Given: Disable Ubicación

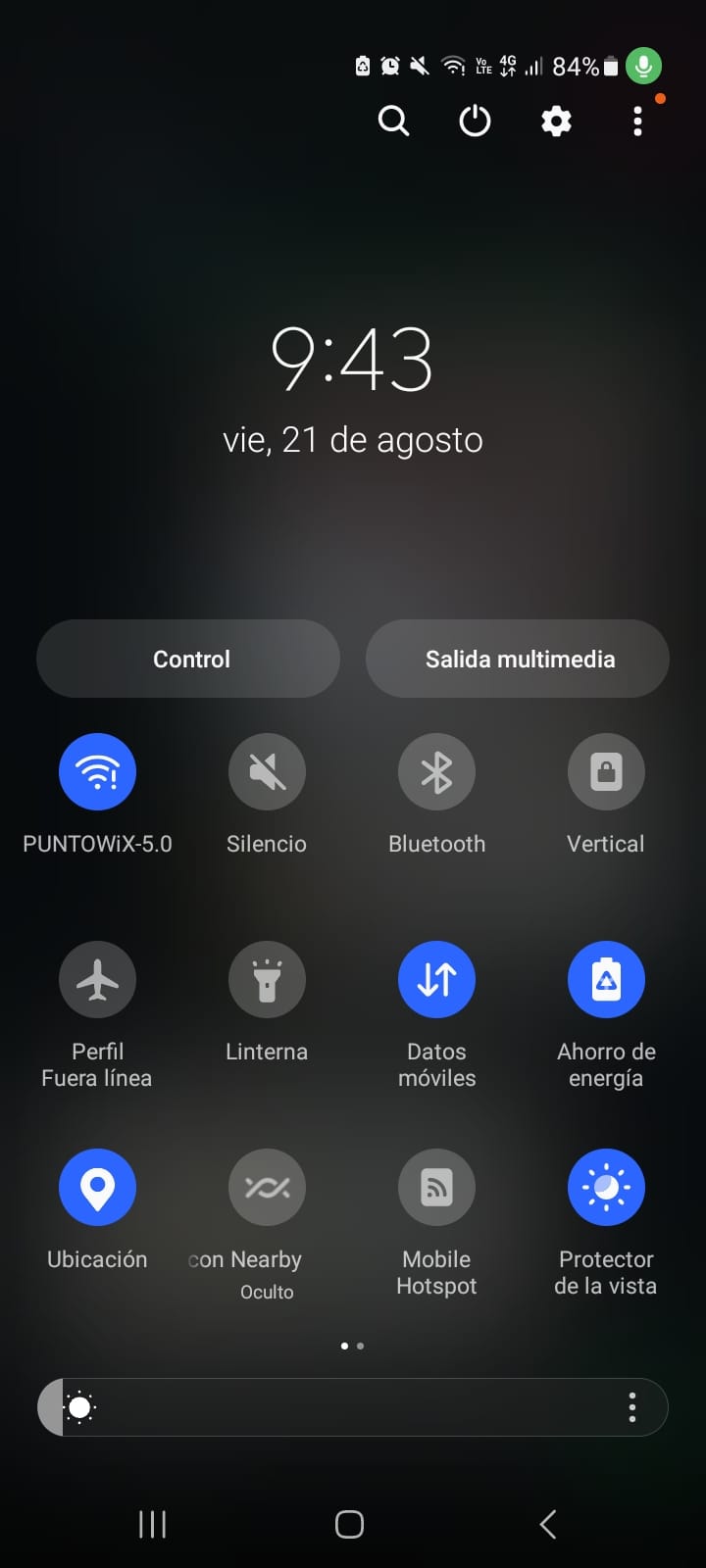Looking at the screenshot, I should 97,1188.
